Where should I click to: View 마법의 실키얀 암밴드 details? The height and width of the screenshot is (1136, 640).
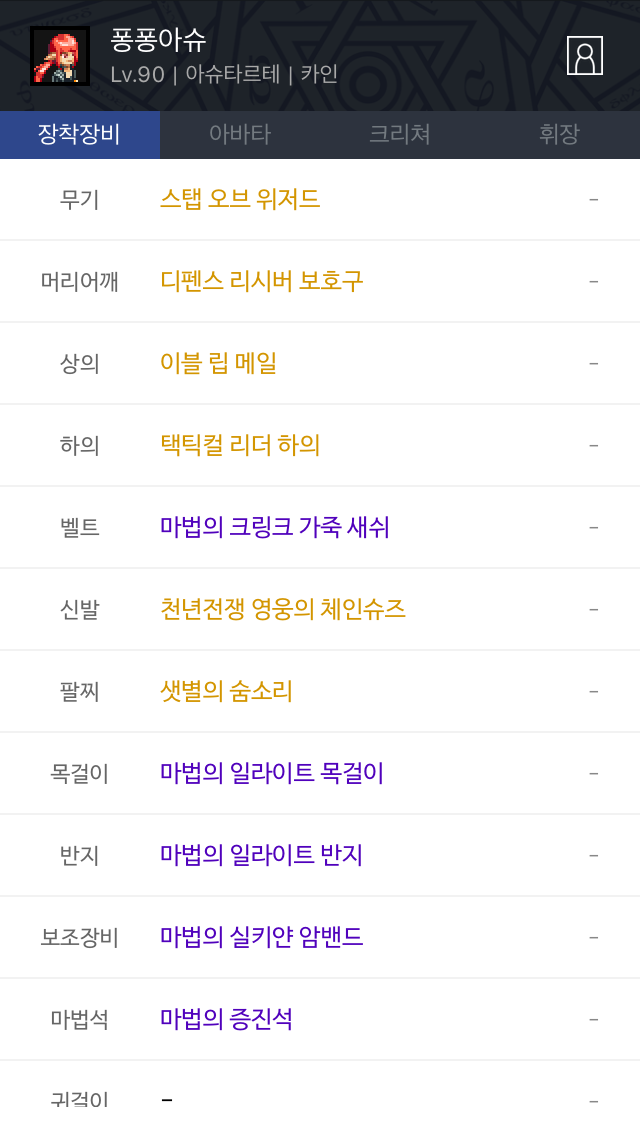(x=261, y=937)
